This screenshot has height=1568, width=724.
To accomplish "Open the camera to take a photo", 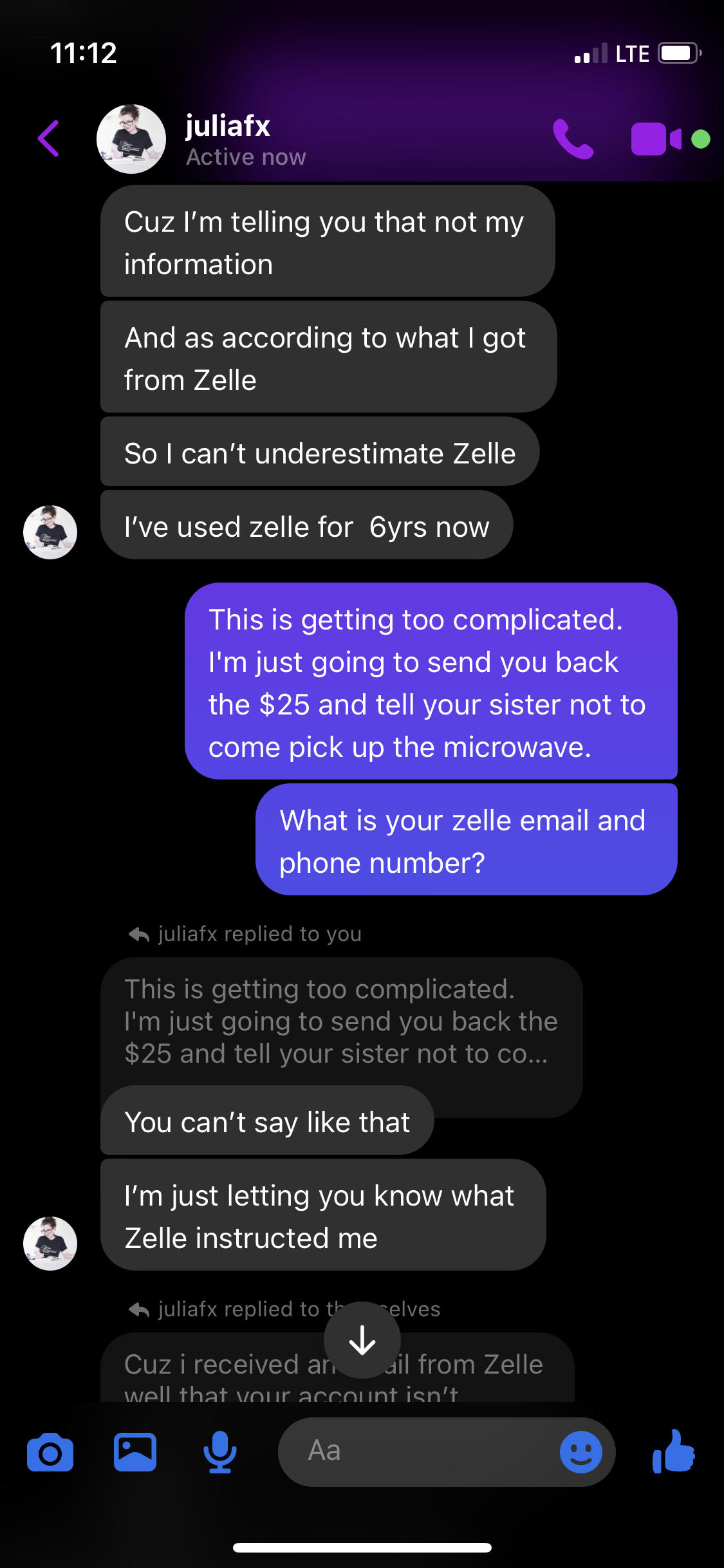I will (x=50, y=1451).
